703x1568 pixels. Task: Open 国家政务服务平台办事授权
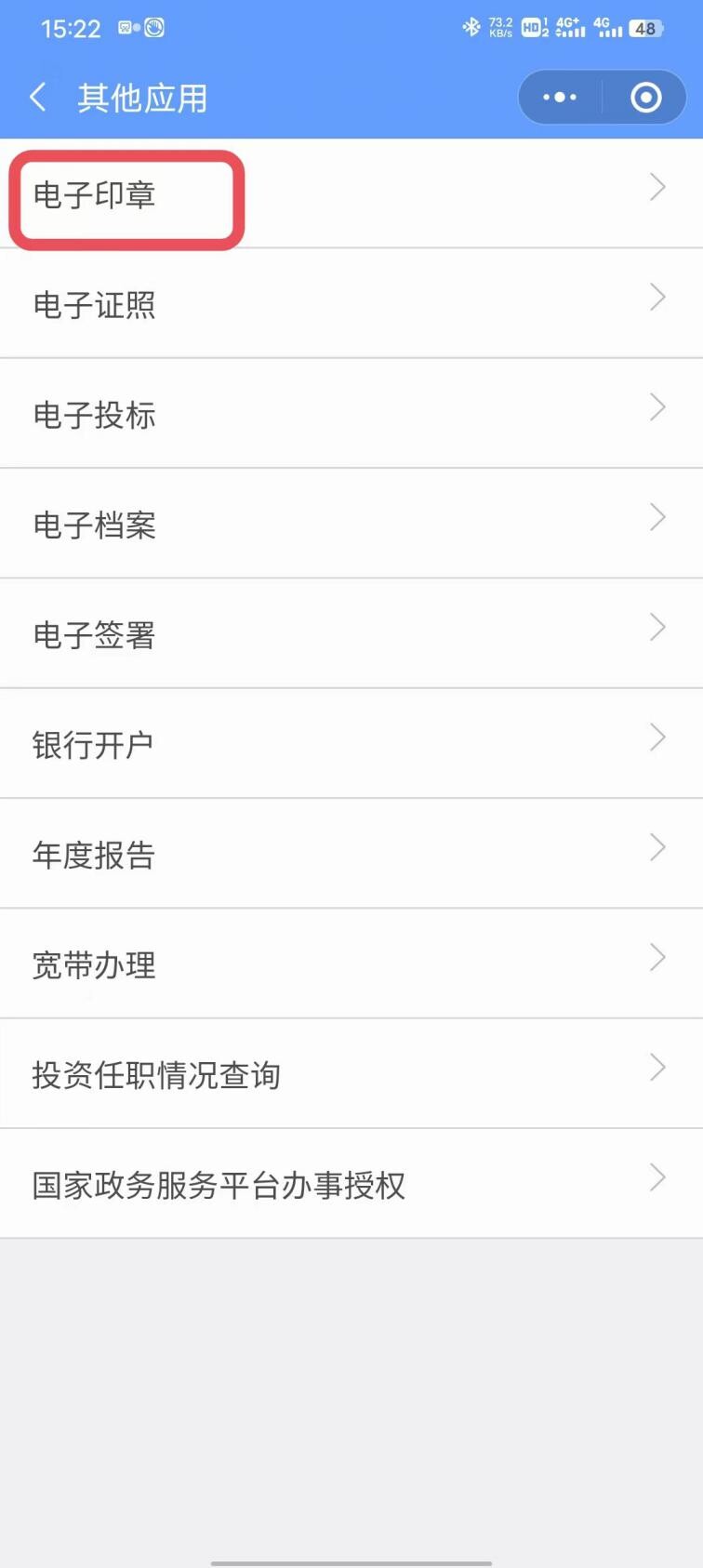[x=351, y=1184]
